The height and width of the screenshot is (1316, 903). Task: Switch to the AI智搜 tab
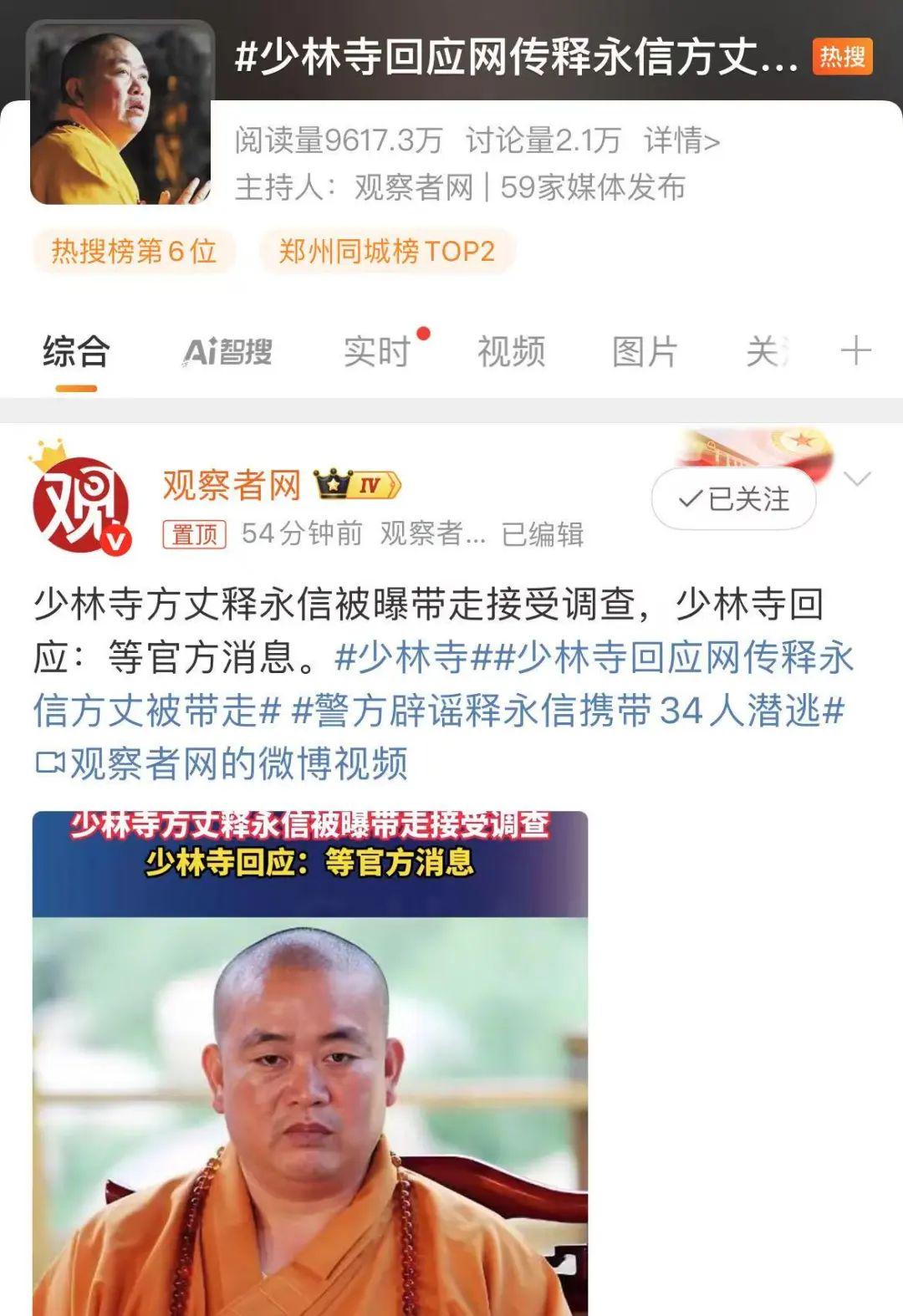click(x=227, y=351)
